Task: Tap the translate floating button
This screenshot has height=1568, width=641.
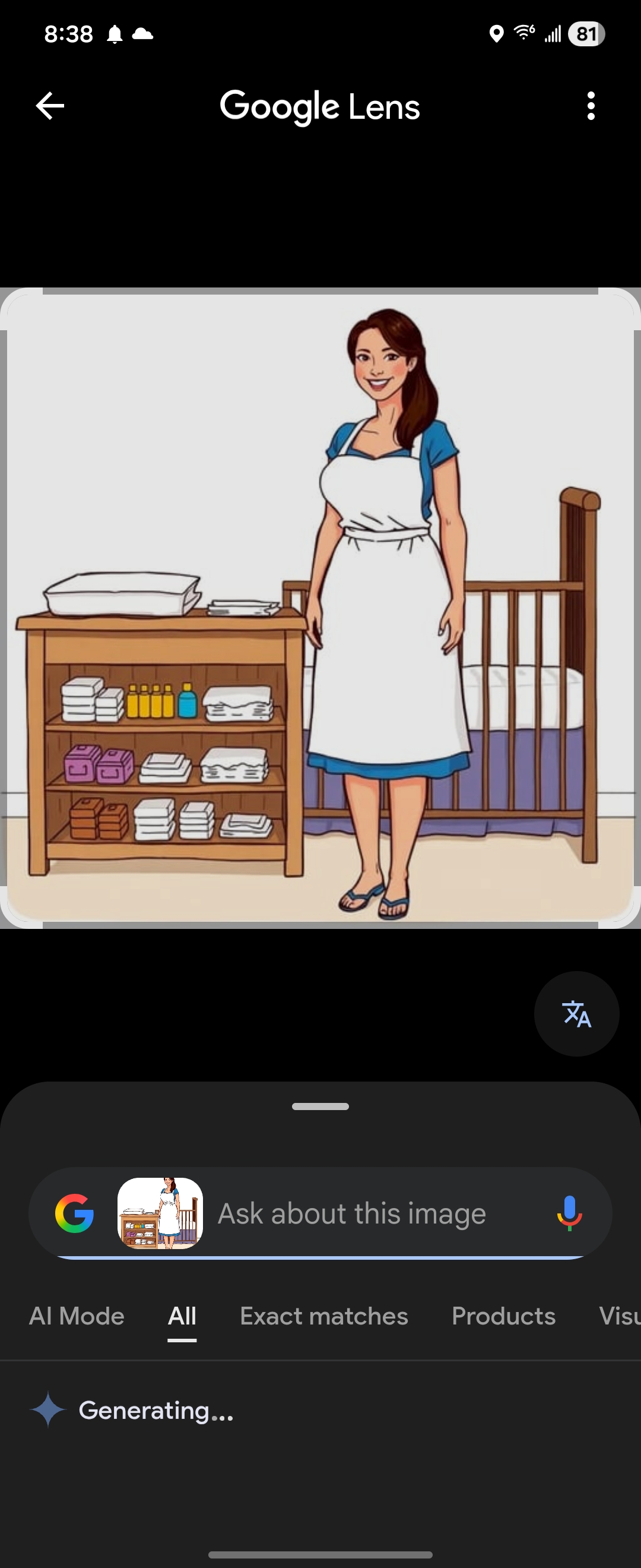Action: click(576, 1013)
